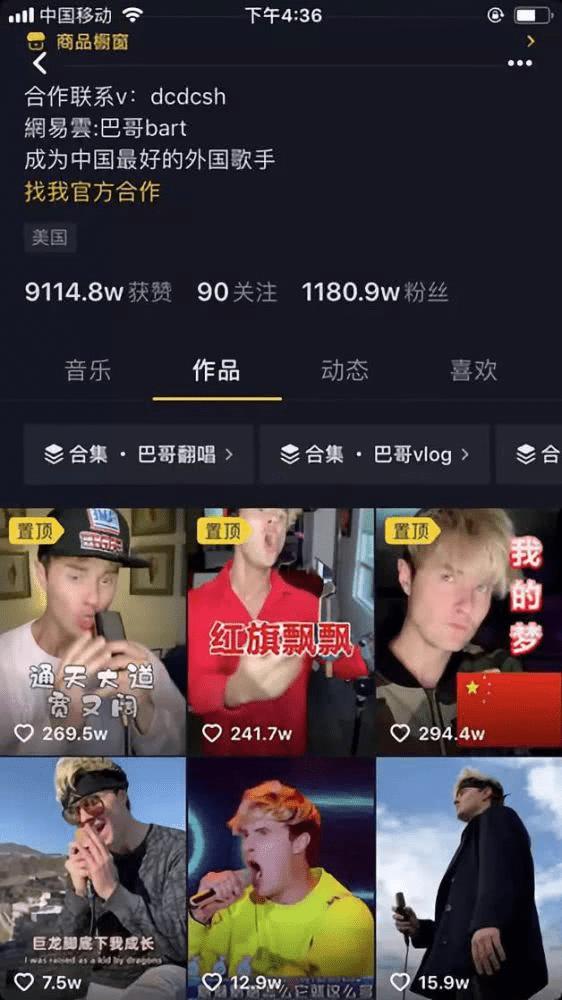Switch to the 动态 tab
Screen dimensions: 562x1000
(x=344, y=371)
